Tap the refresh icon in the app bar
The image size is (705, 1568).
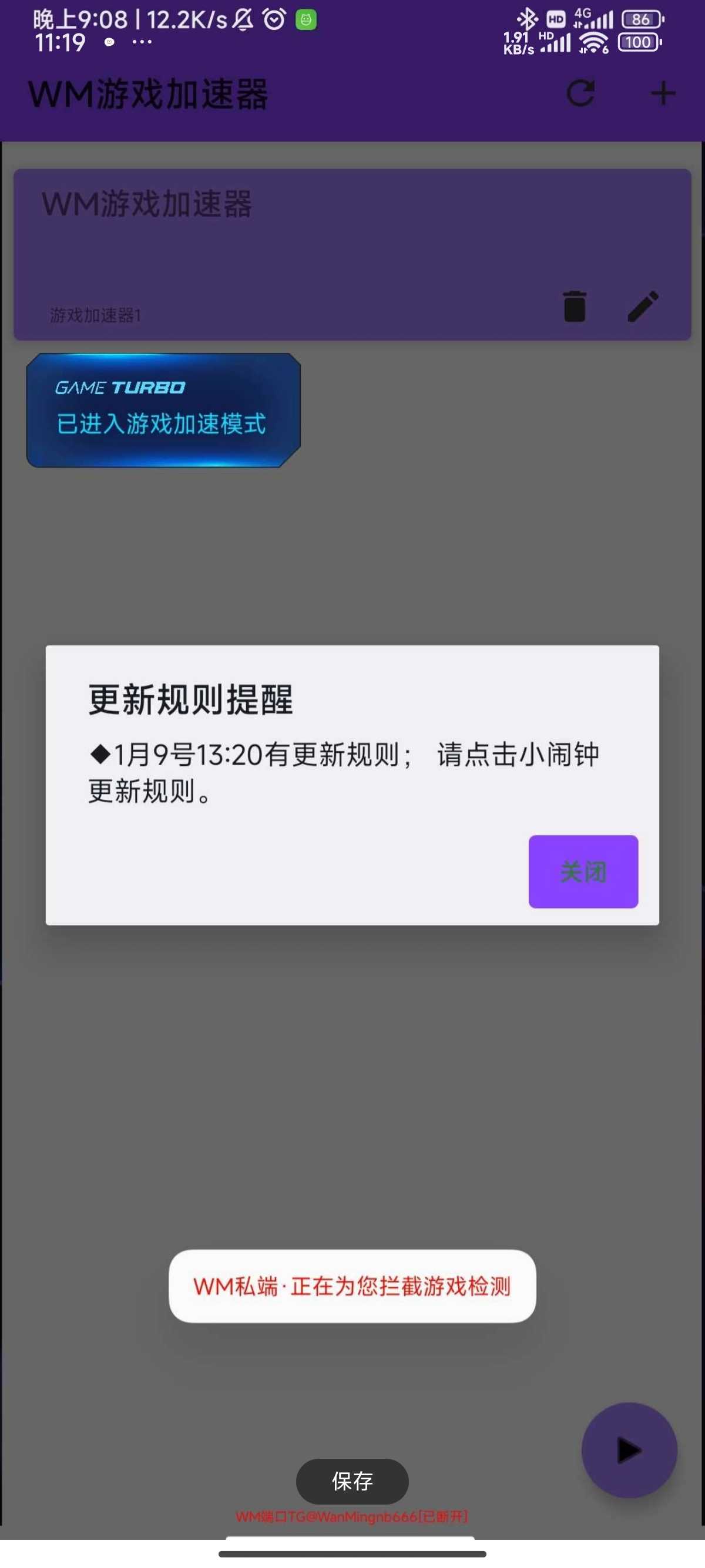(580, 94)
